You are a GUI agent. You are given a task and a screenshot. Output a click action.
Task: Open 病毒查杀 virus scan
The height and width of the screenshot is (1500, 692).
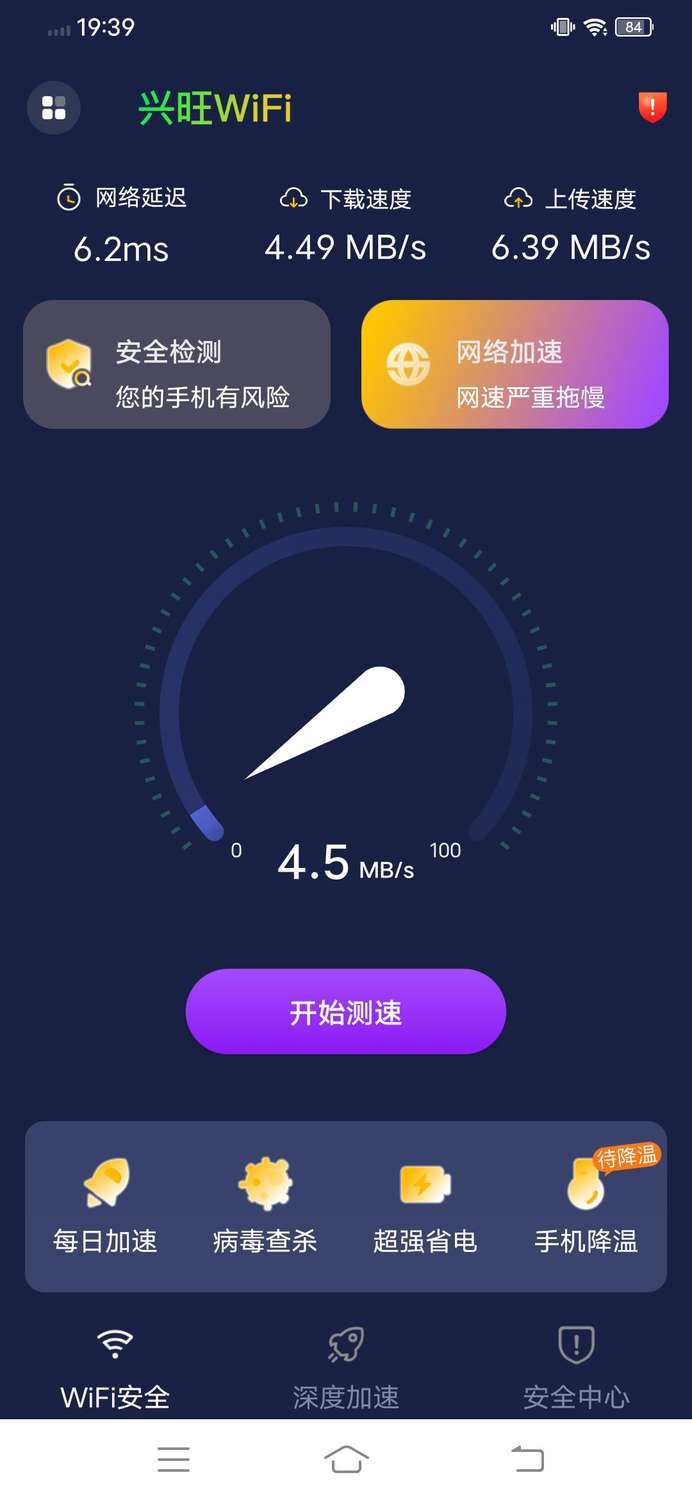pos(265,1206)
